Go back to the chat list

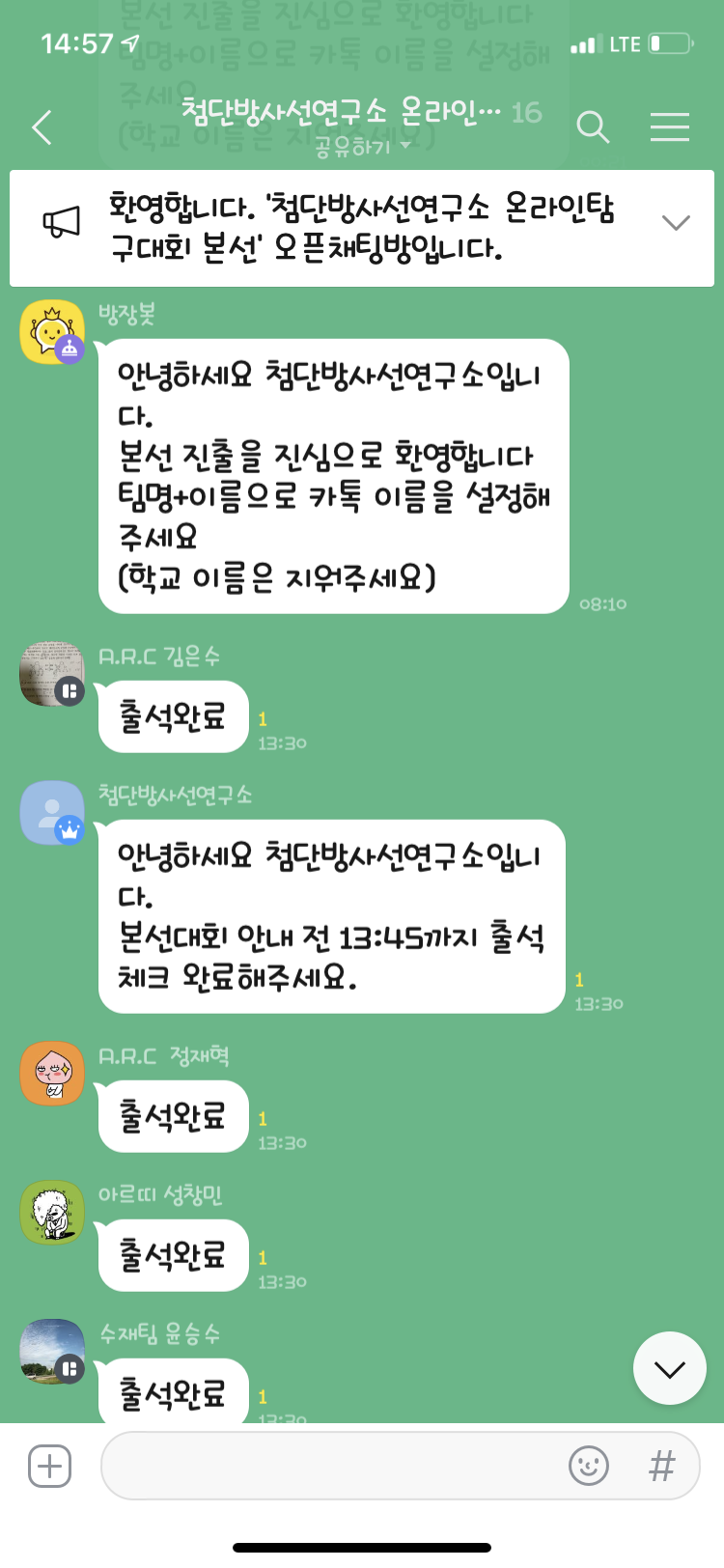[x=42, y=127]
